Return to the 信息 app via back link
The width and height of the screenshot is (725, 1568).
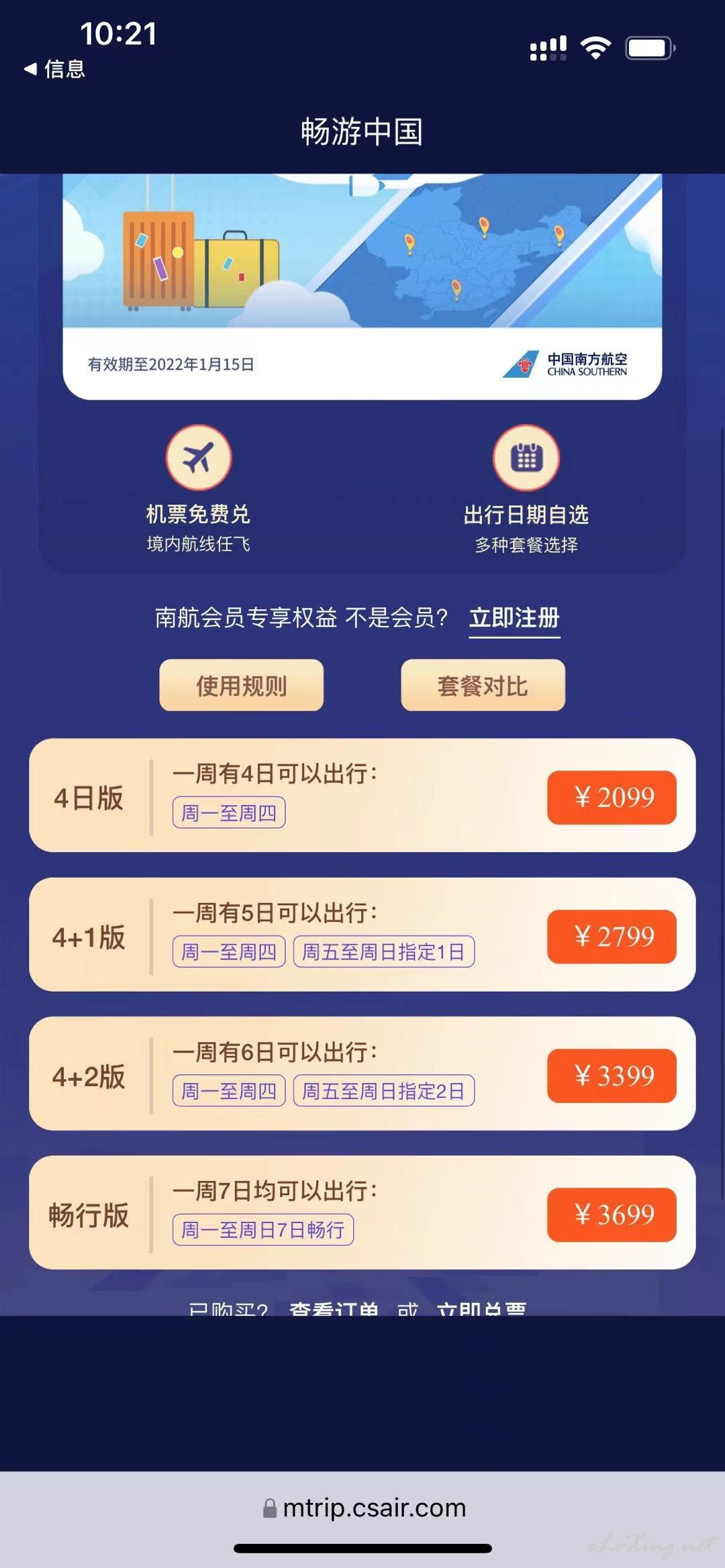coord(55,68)
